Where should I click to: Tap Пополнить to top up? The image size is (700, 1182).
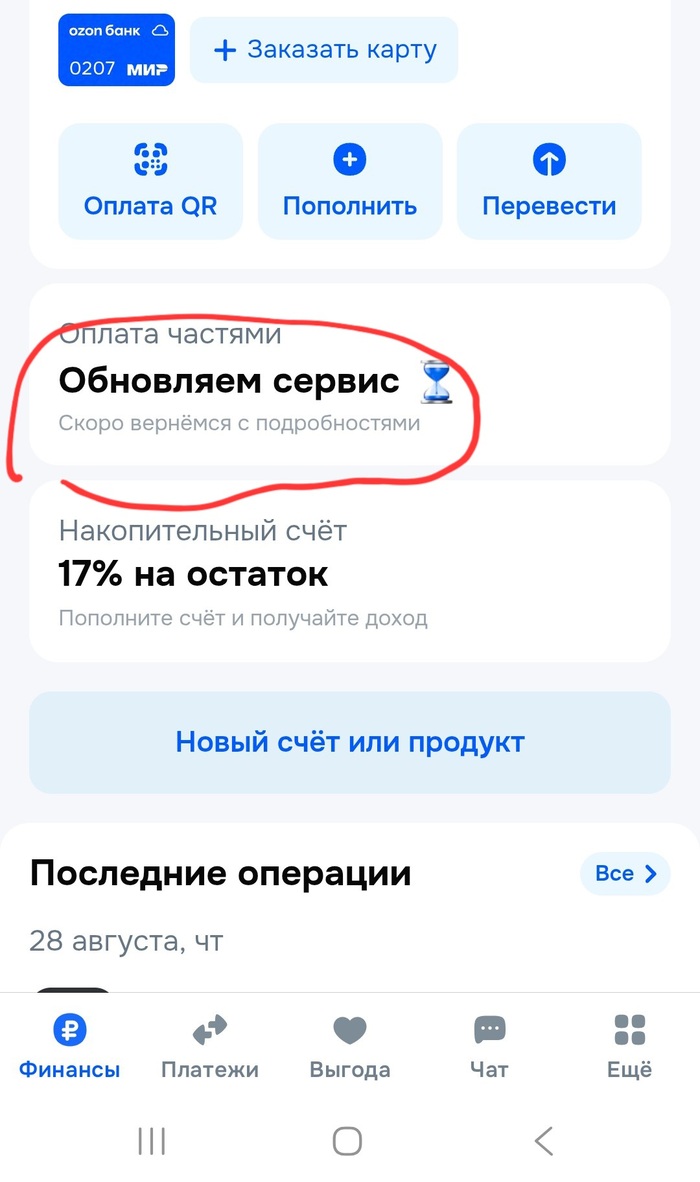tap(350, 182)
